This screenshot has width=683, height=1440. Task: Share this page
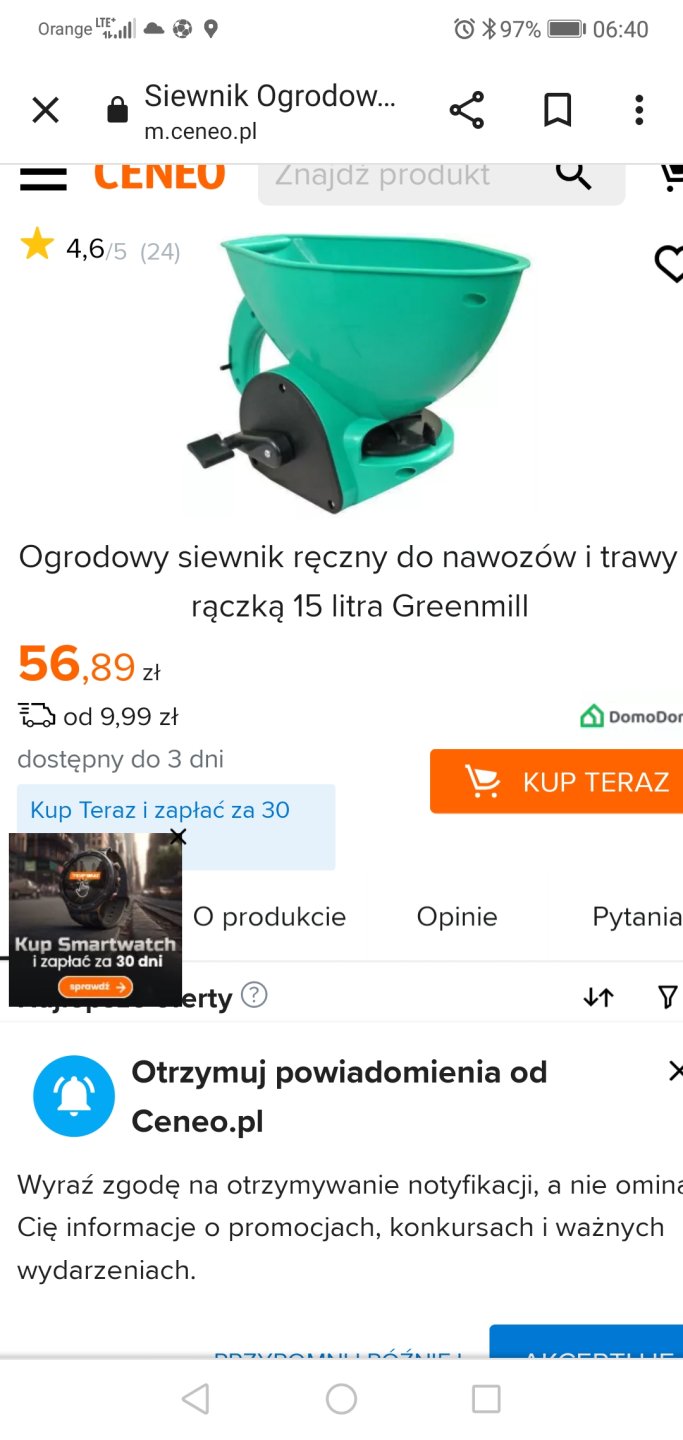coord(466,110)
